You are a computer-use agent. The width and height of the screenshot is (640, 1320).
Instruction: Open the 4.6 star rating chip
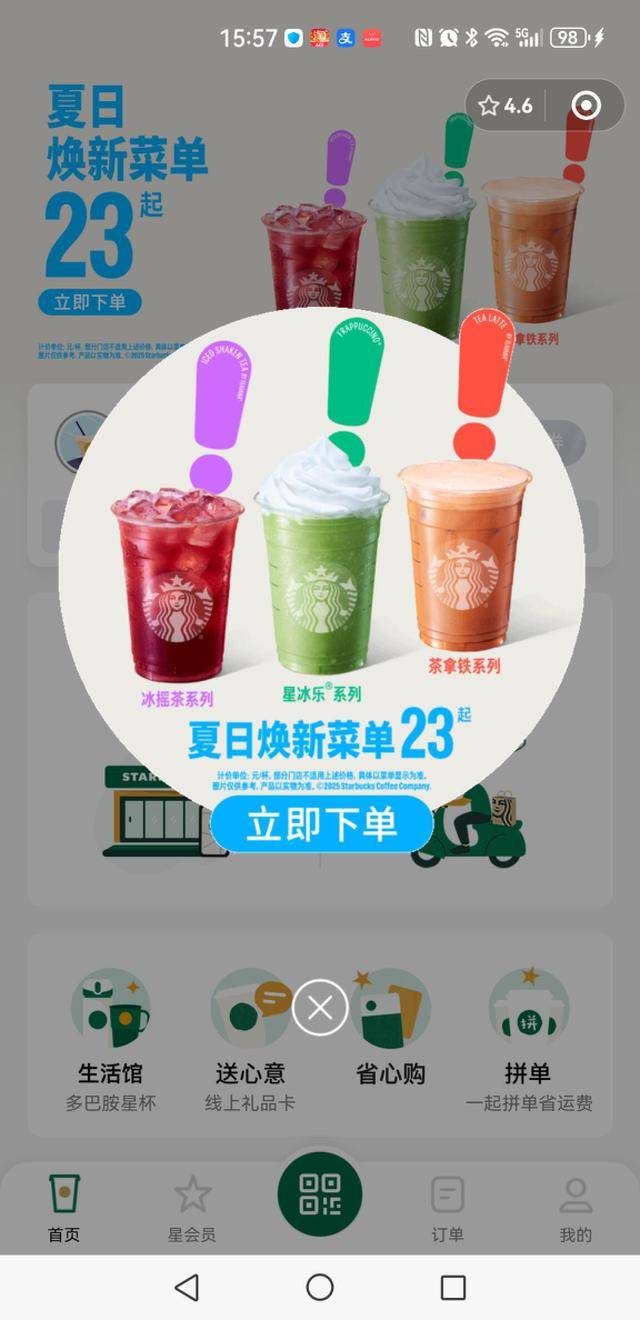click(x=506, y=106)
